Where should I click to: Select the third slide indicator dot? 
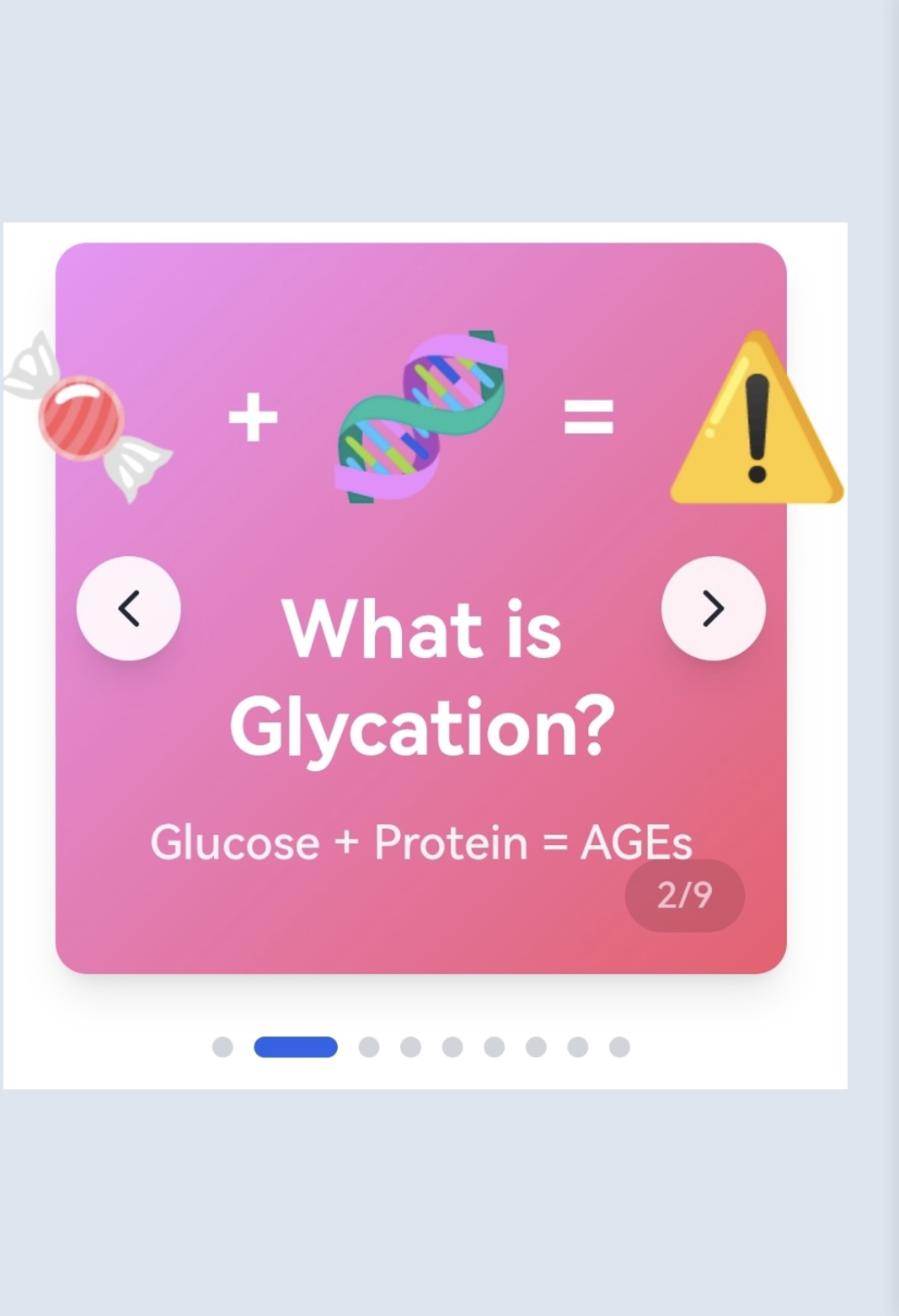click(x=369, y=1046)
